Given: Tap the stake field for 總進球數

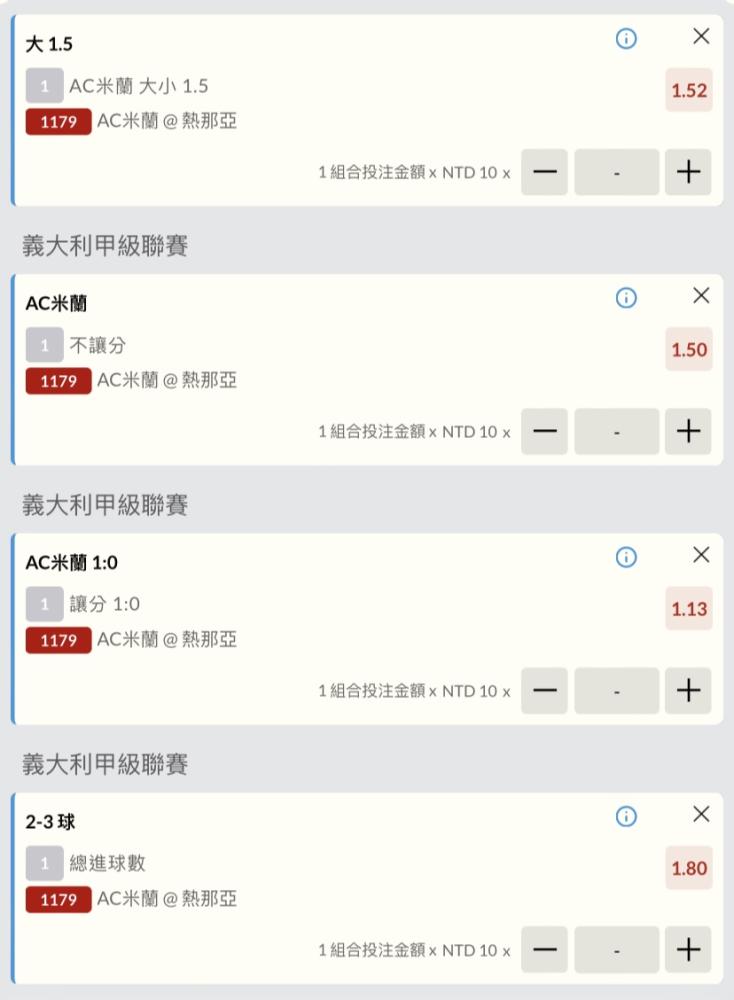Looking at the screenshot, I should point(617,950).
